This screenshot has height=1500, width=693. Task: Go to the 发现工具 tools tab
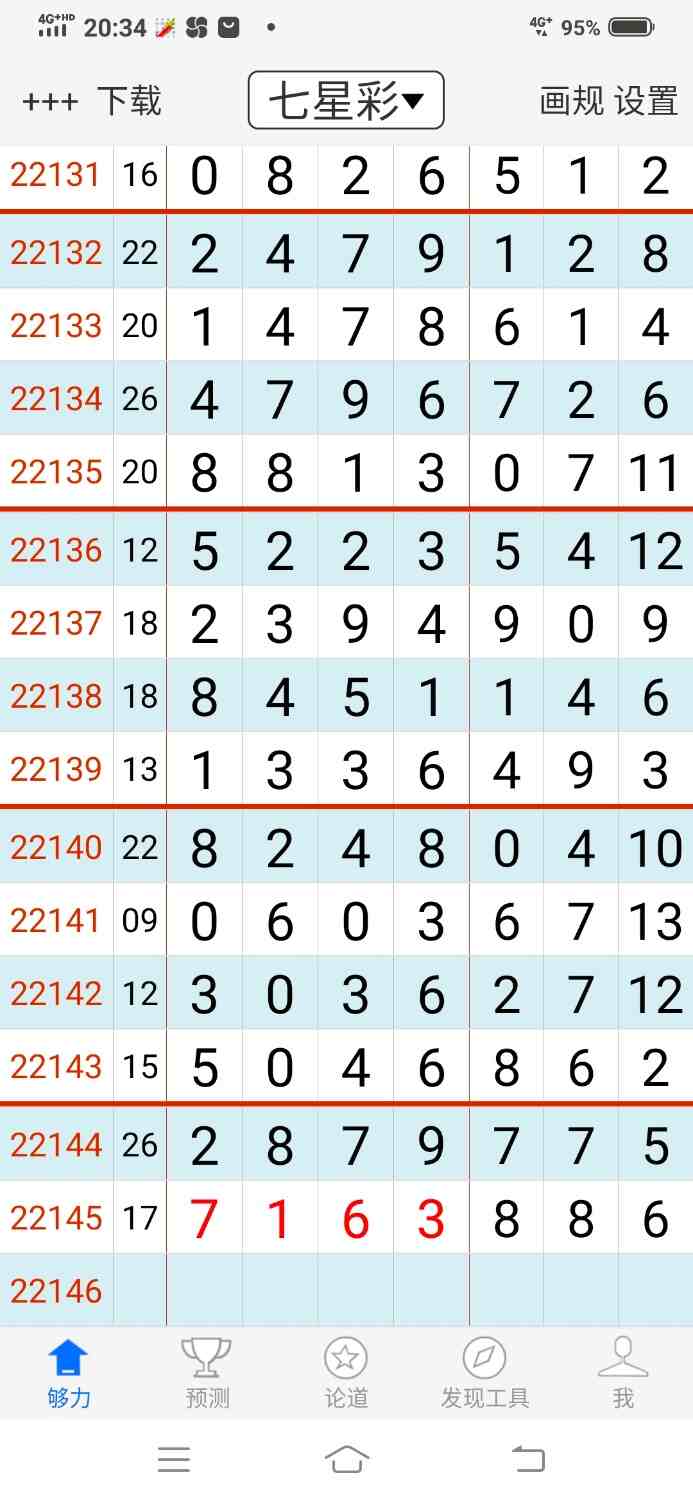click(x=485, y=1374)
